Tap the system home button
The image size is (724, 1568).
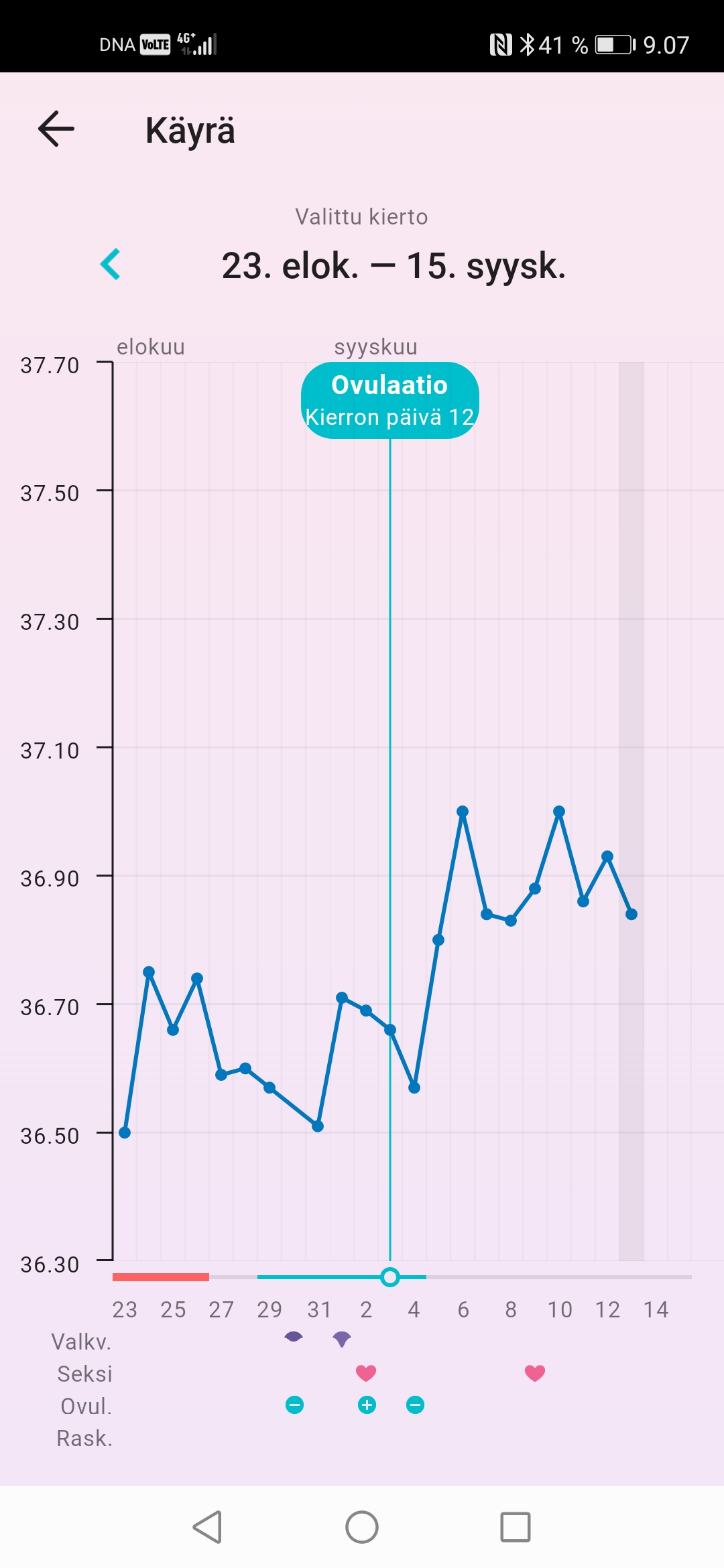pyautogui.click(x=361, y=1527)
